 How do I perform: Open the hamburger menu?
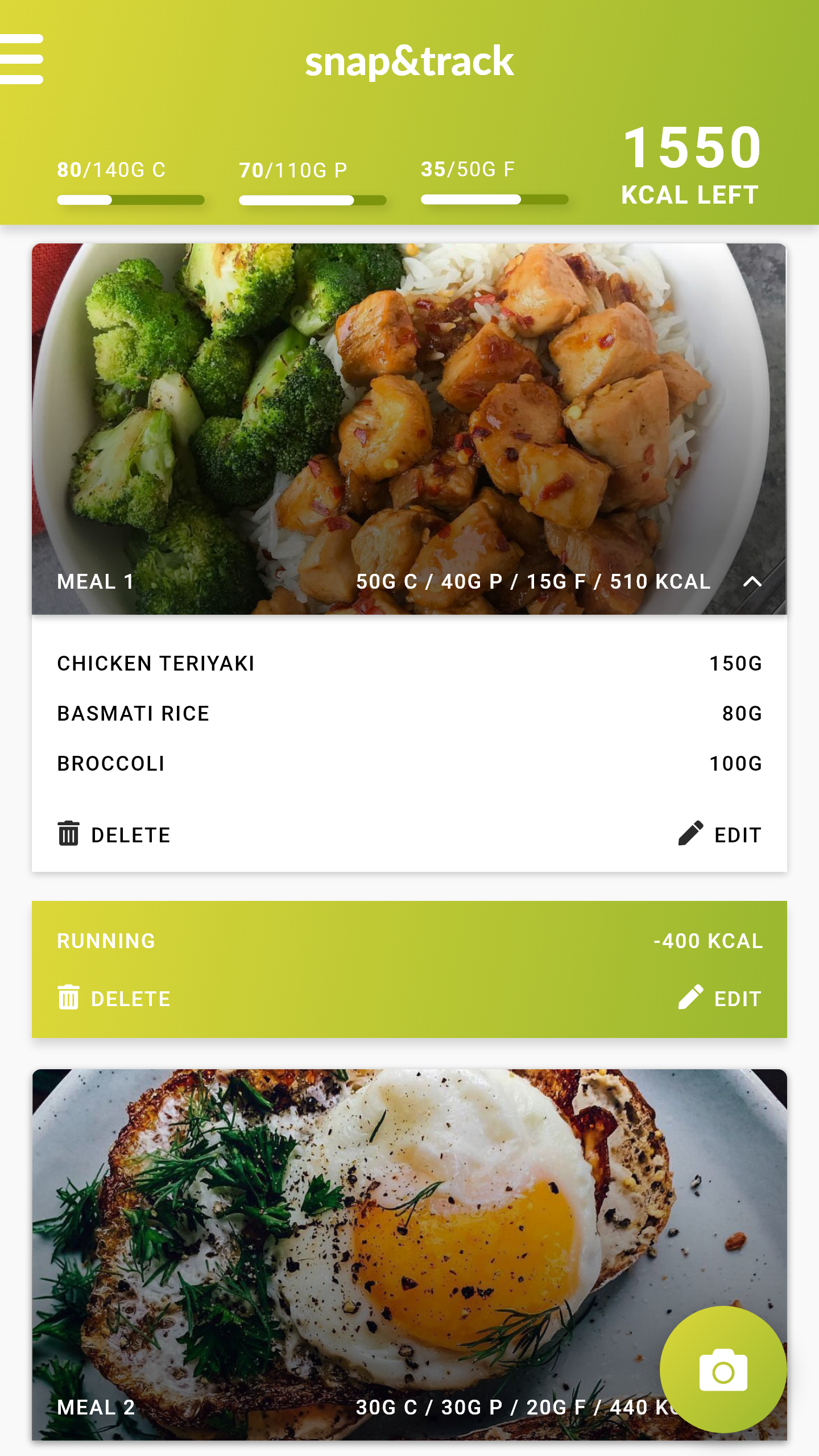pyautogui.click(x=22, y=59)
